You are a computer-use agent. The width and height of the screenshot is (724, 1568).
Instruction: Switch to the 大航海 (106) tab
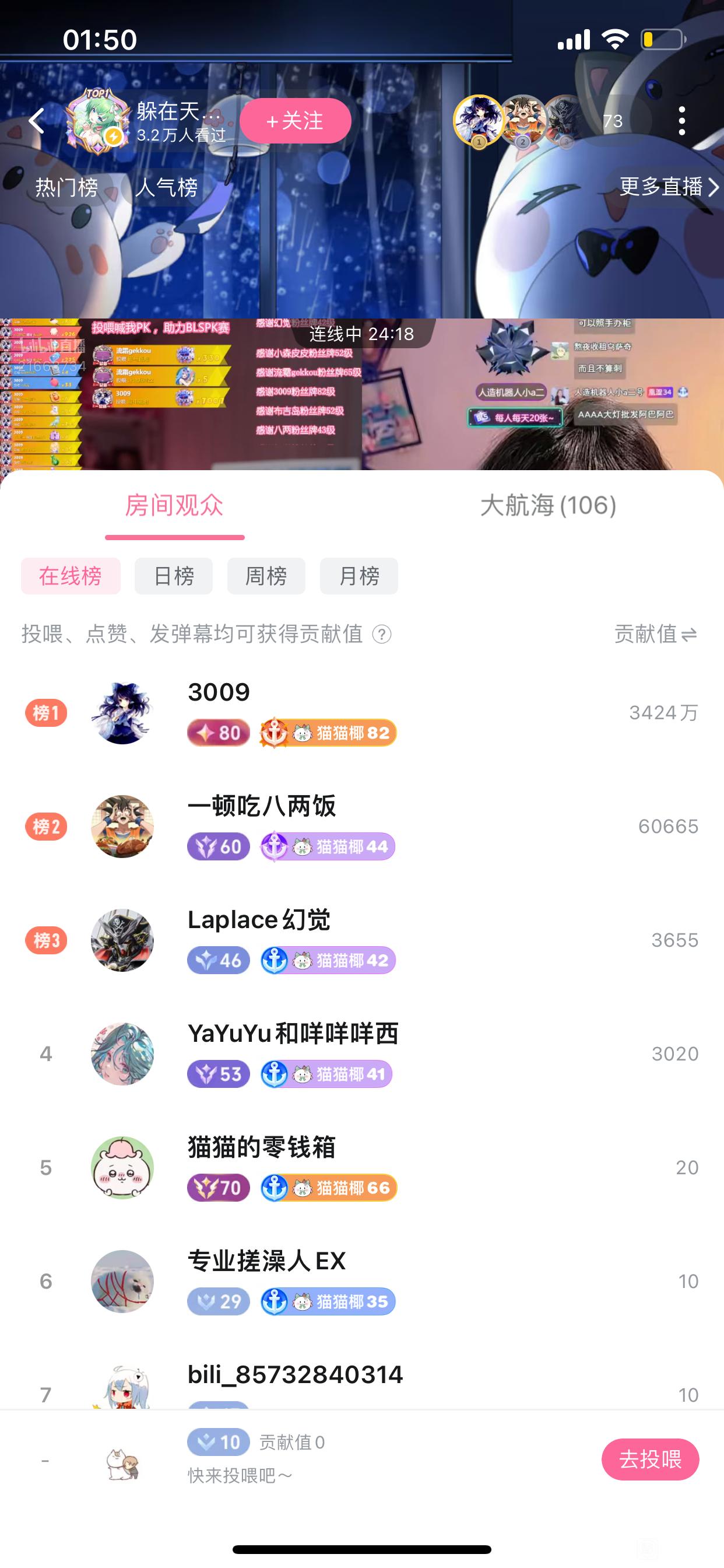pos(548,505)
